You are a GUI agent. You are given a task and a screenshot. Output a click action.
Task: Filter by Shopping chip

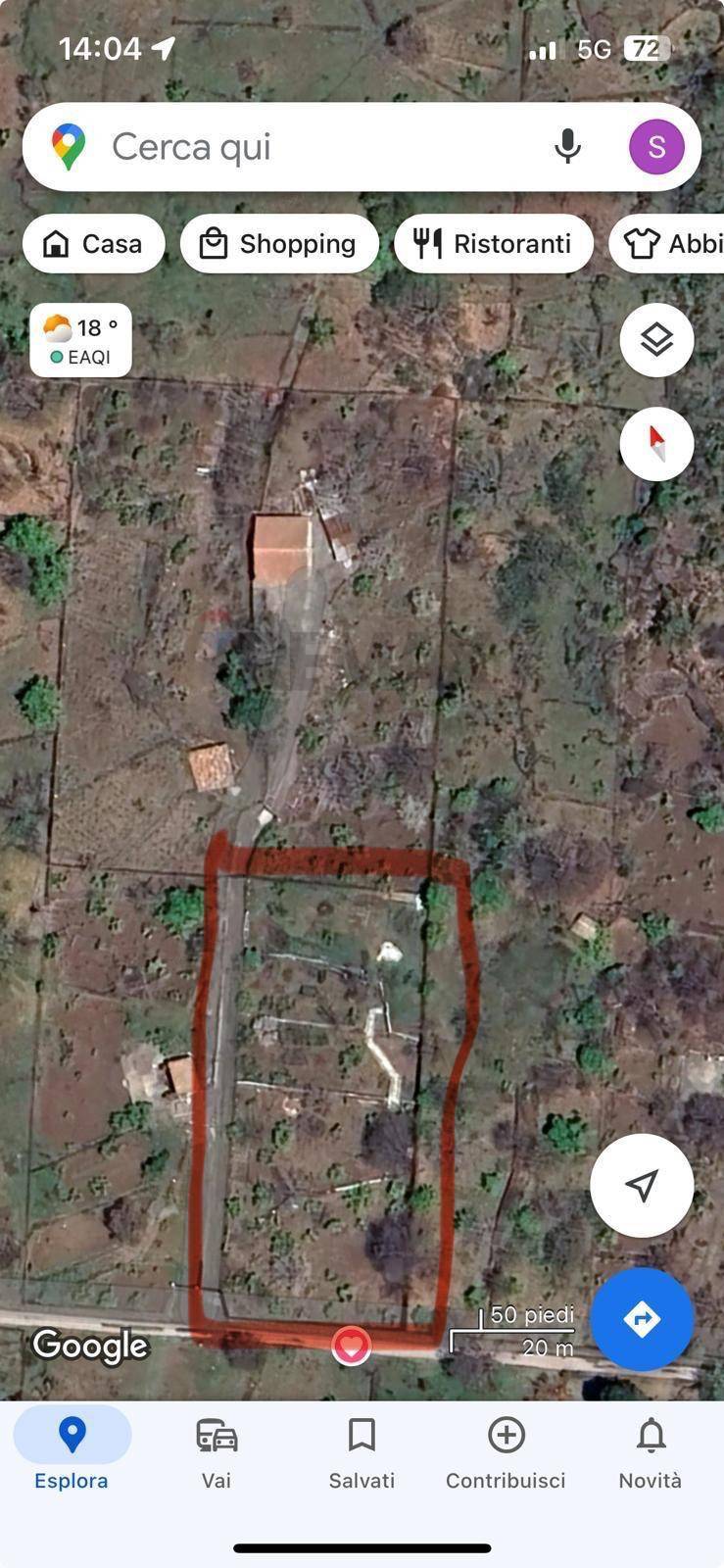coord(279,244)
